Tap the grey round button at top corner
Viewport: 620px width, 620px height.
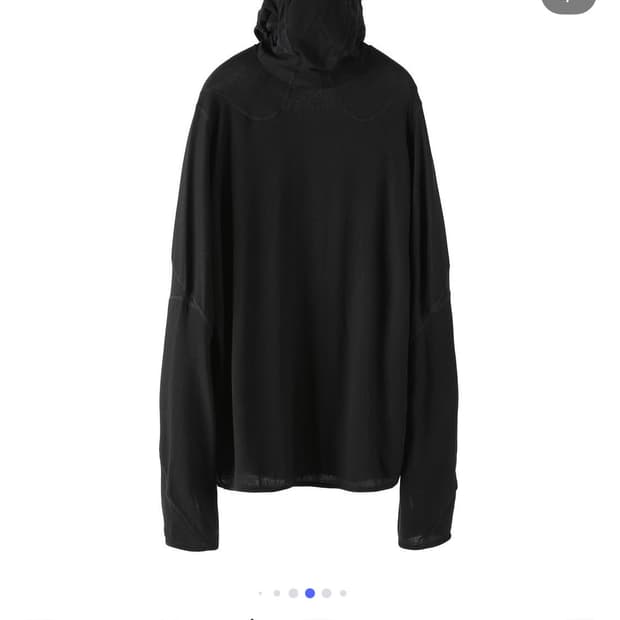[568, 4]
